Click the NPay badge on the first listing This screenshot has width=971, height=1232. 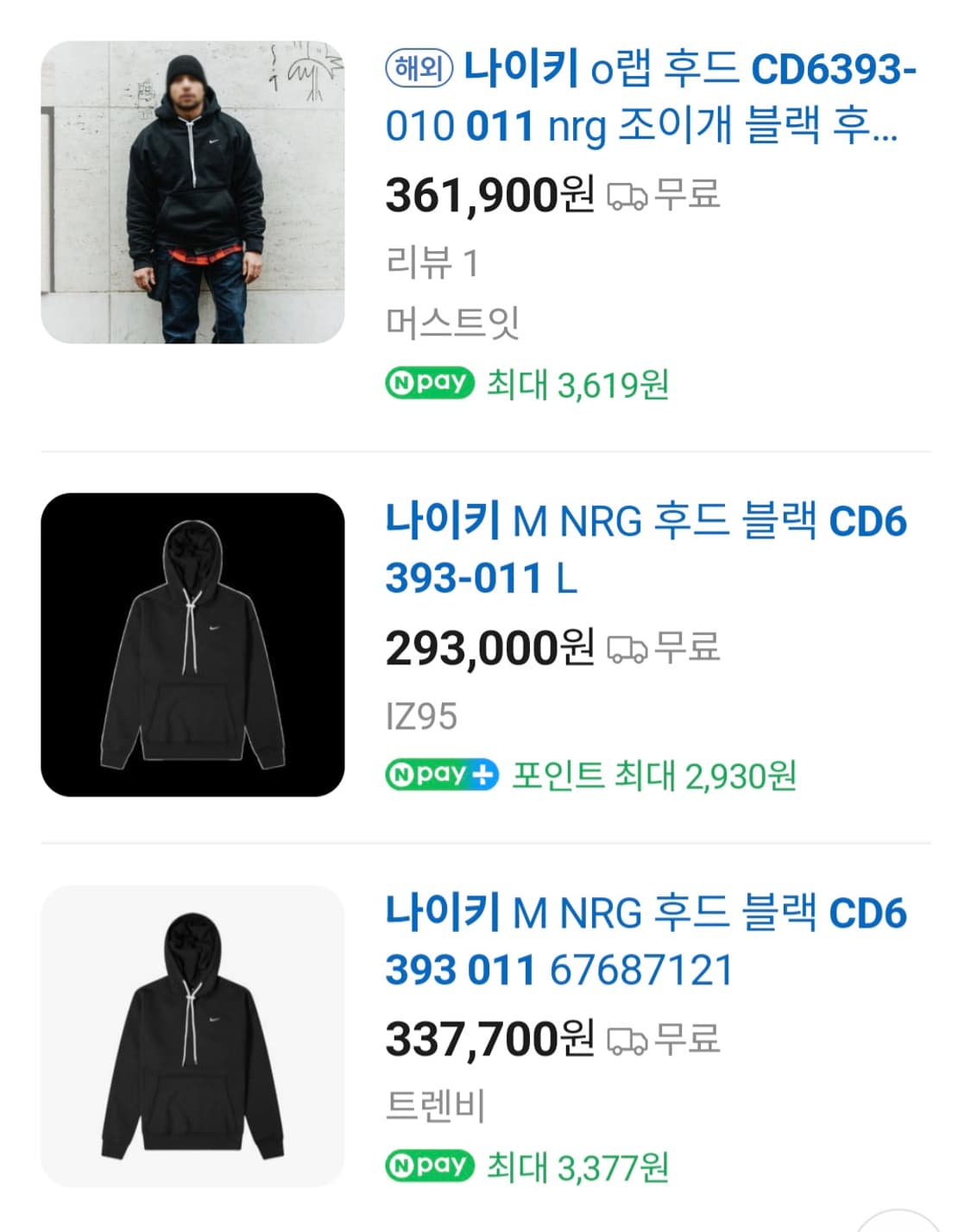tap(429, 387)
